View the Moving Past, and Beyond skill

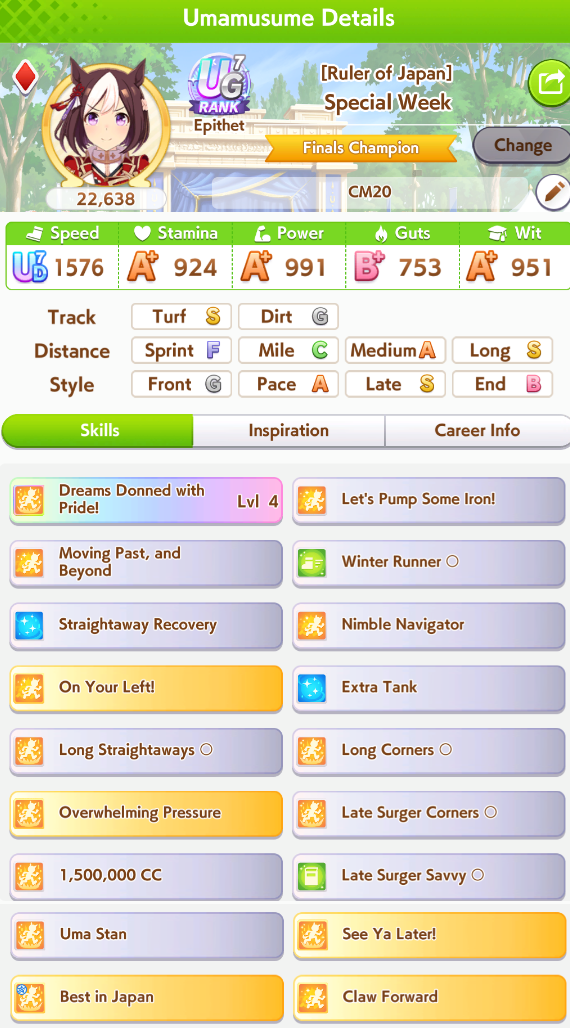pyautogui.click(x=146, y=563)
